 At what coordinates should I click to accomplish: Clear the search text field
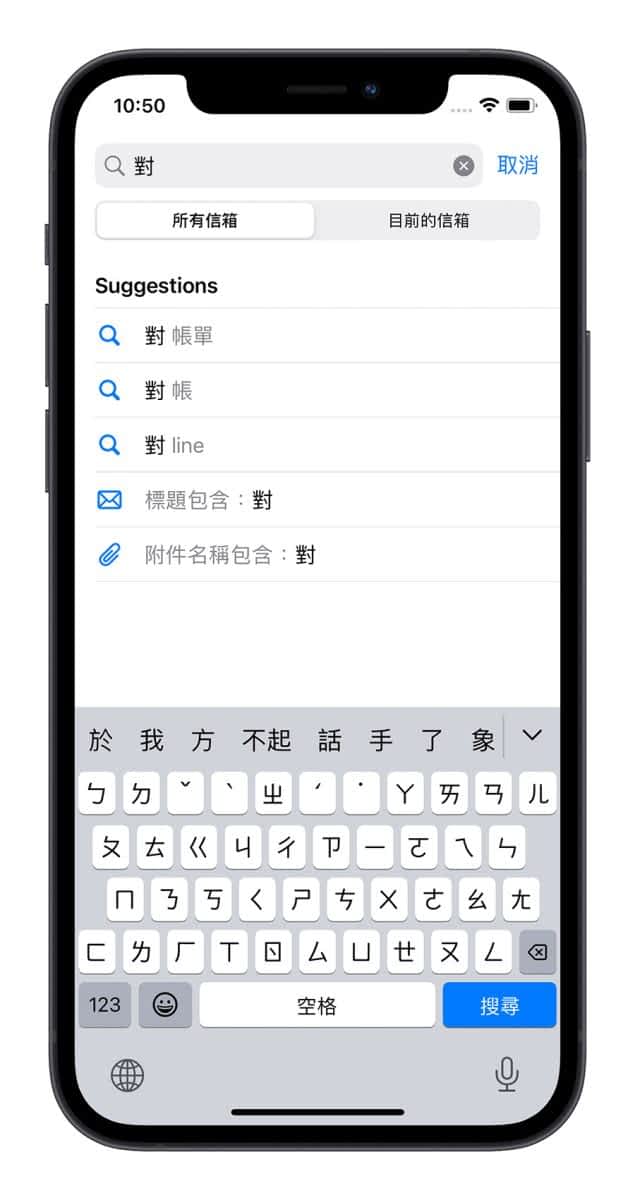(463, 166)
